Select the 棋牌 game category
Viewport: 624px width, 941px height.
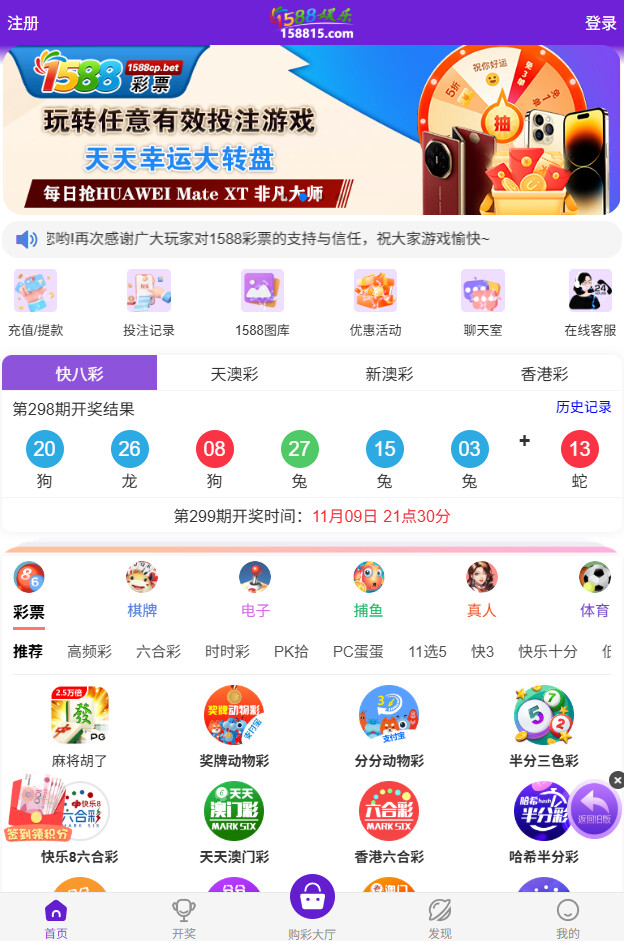[x=142, y=591]
